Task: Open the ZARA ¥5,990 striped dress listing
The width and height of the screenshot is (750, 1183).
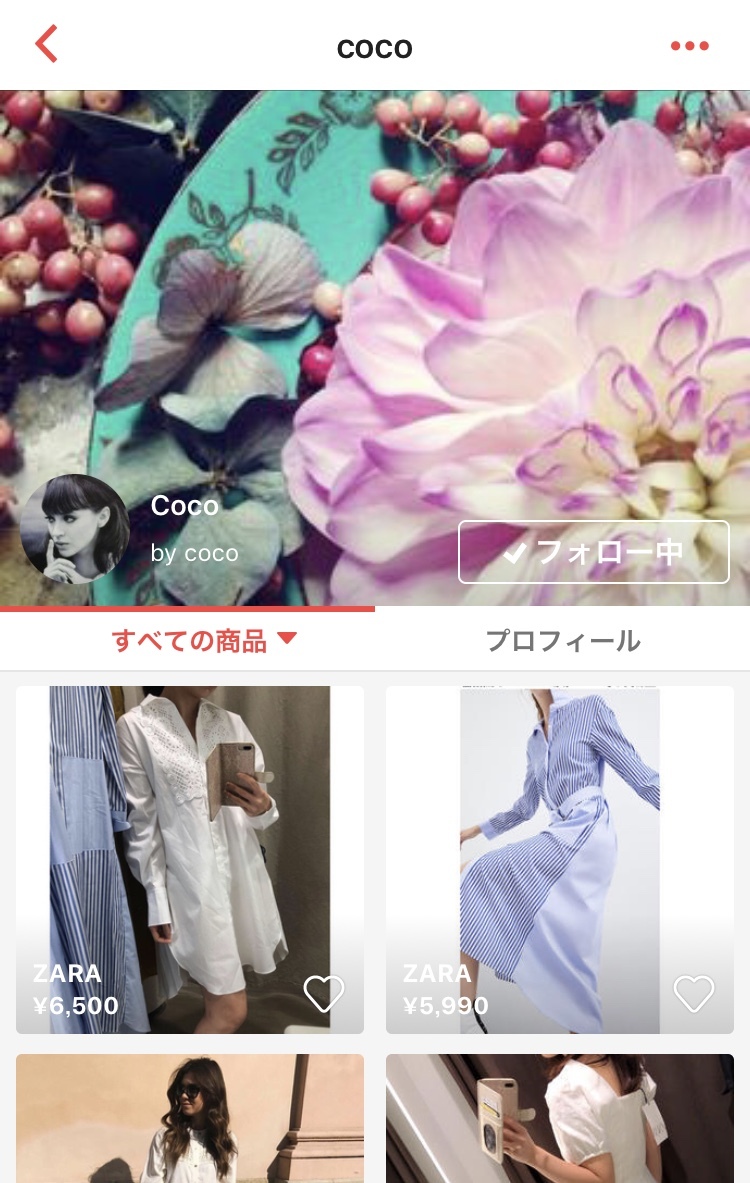Action: [560, 840]
